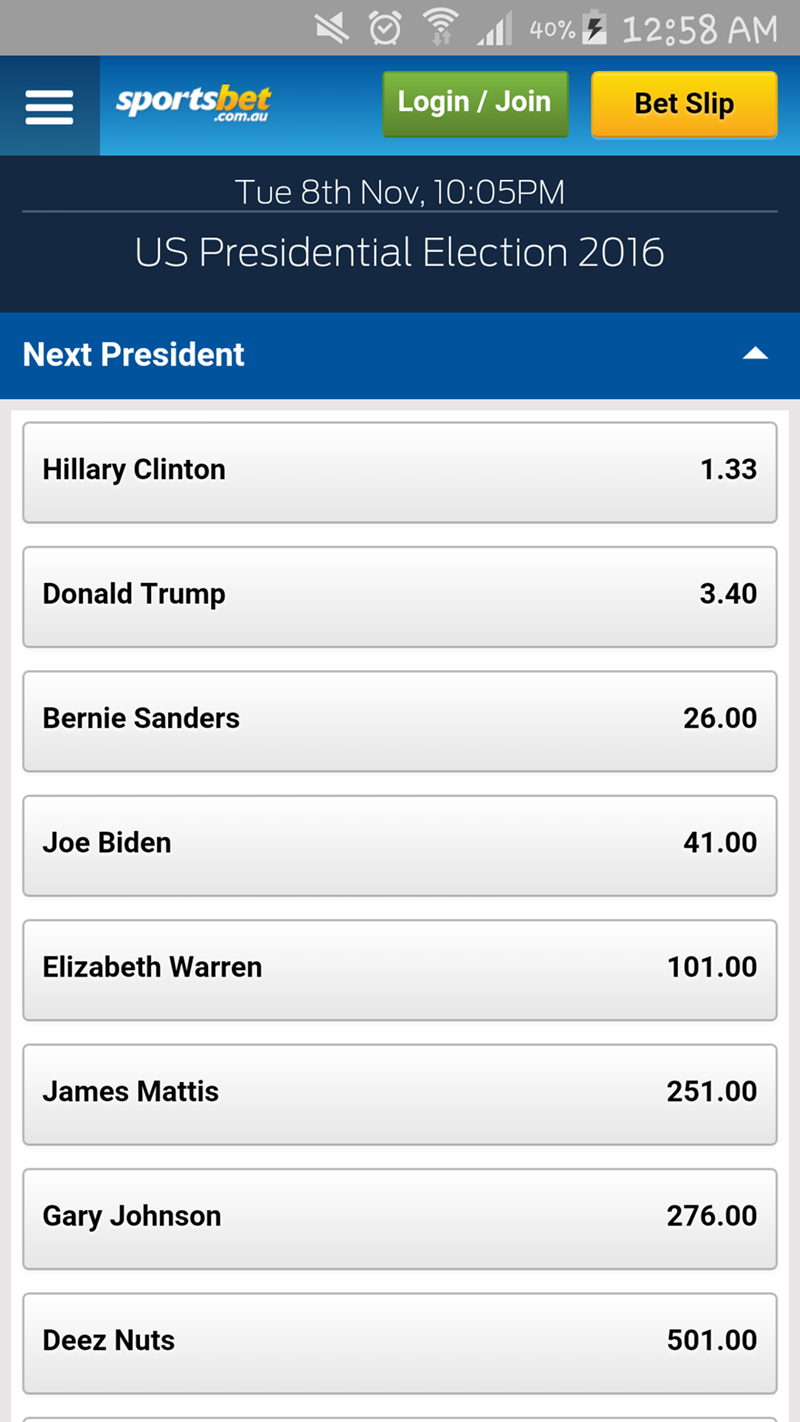Add Joe Biden at 41.00
The image size is (800, 1422).
pos(400,845)
